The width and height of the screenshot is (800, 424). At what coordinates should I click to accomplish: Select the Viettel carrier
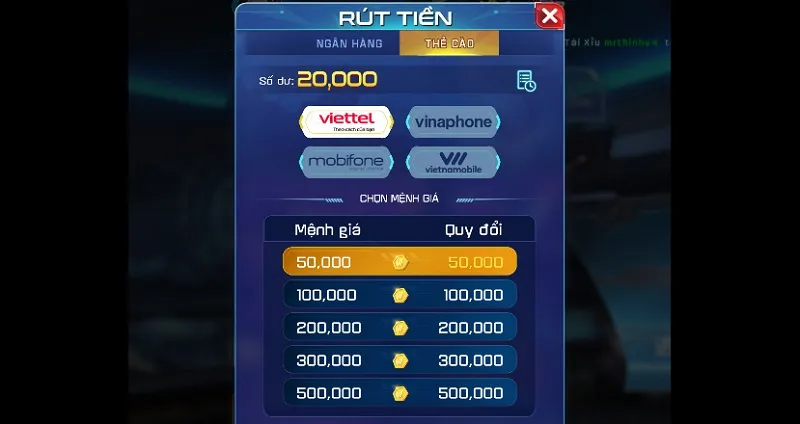pyautogui.click(x=346, y=121)
